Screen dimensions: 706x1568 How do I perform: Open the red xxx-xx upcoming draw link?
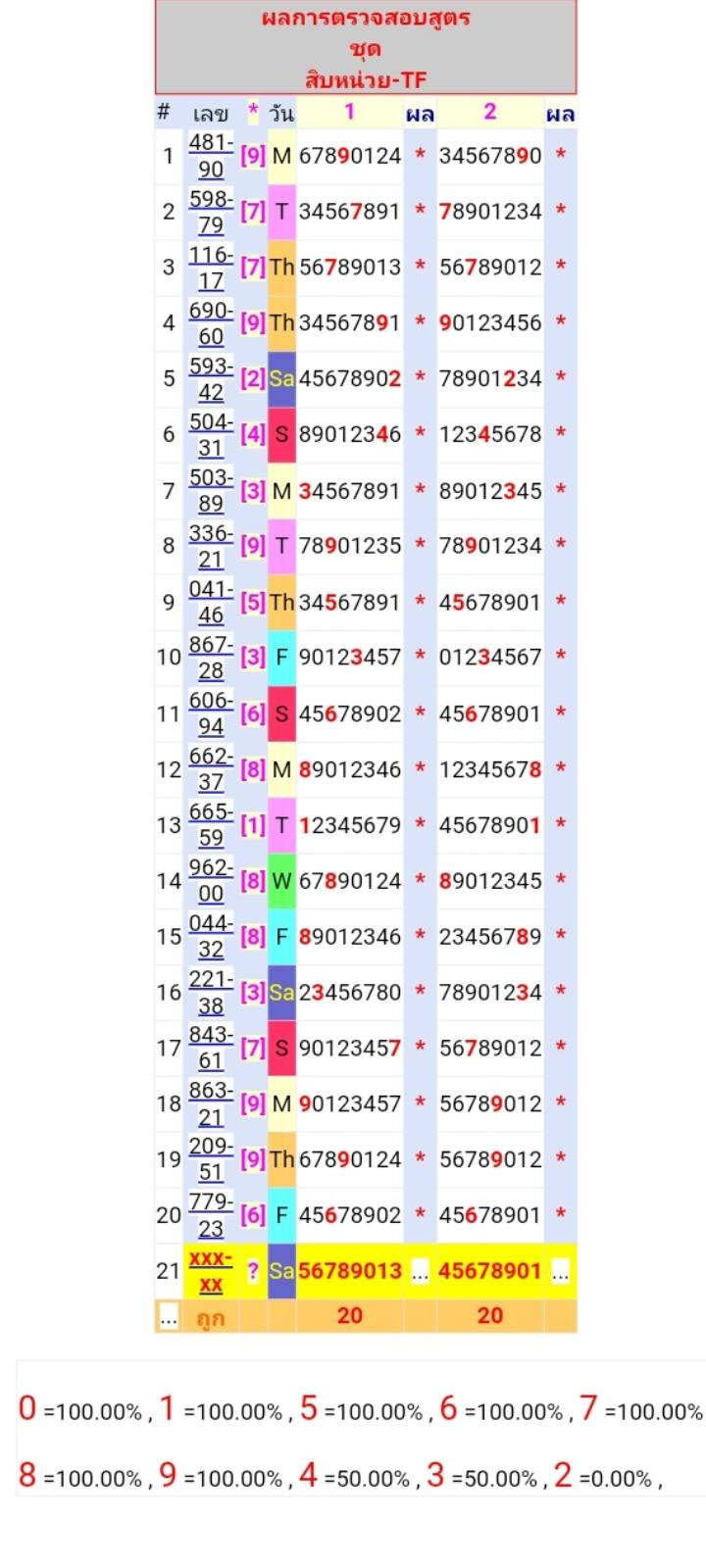(x=211, y=1270)
